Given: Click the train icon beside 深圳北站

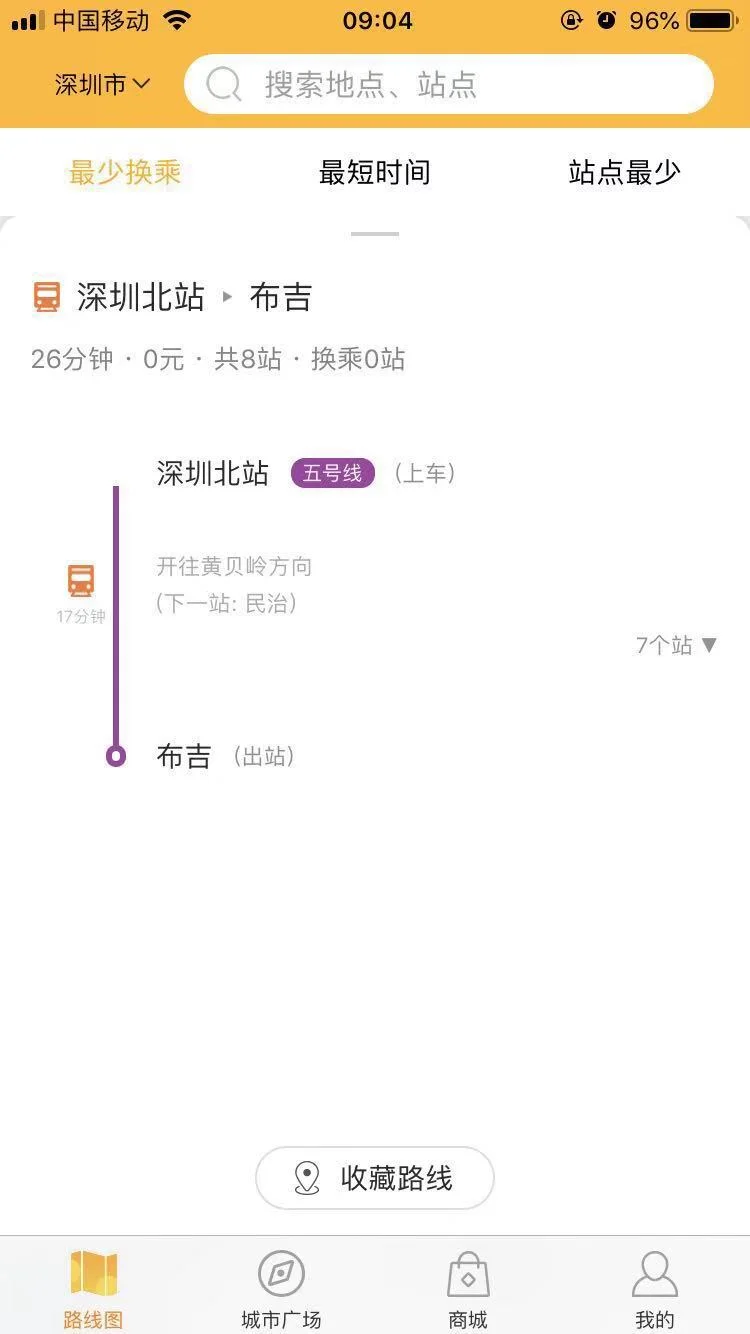Looking at the screenshot, I should point(46,296).
